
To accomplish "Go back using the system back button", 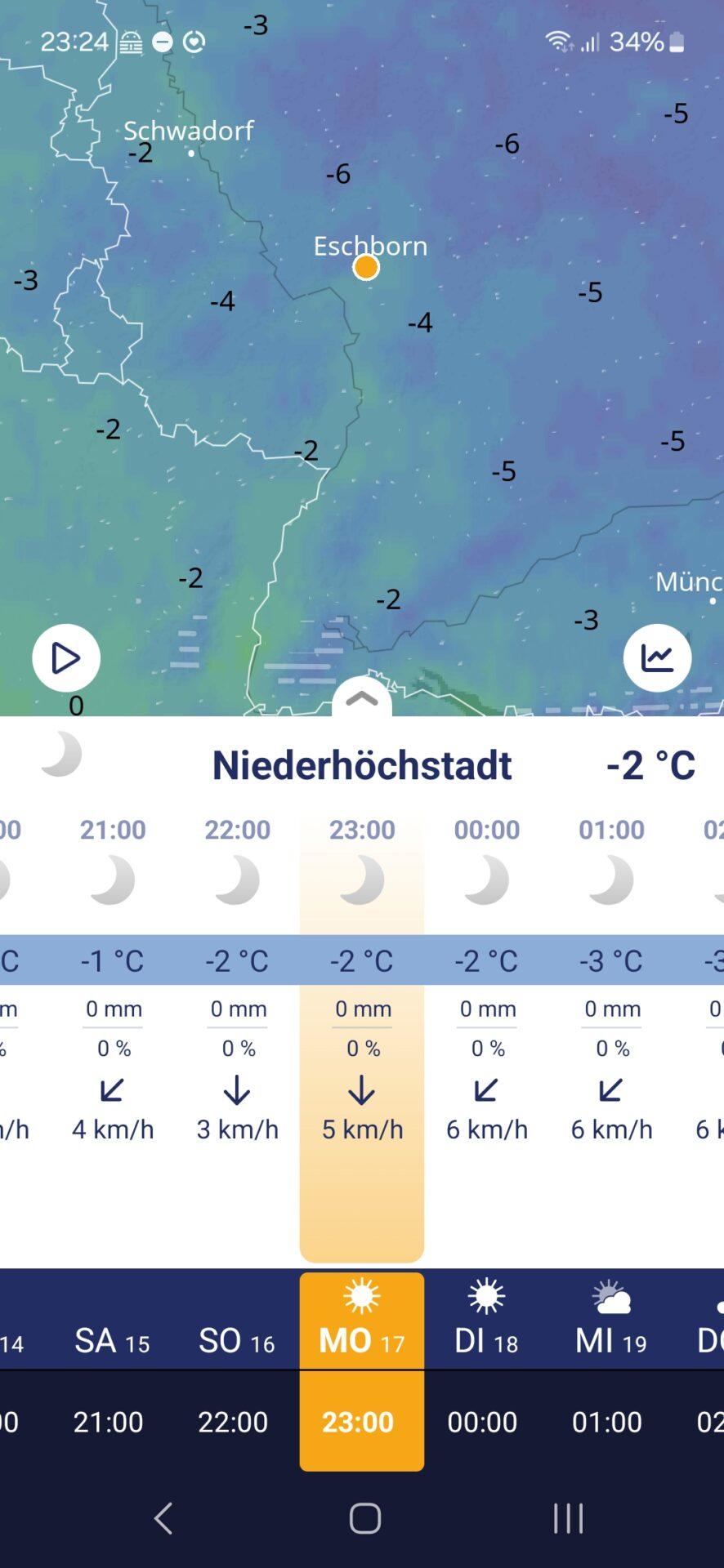I will pyautogui.click(x=163, y=1519).
